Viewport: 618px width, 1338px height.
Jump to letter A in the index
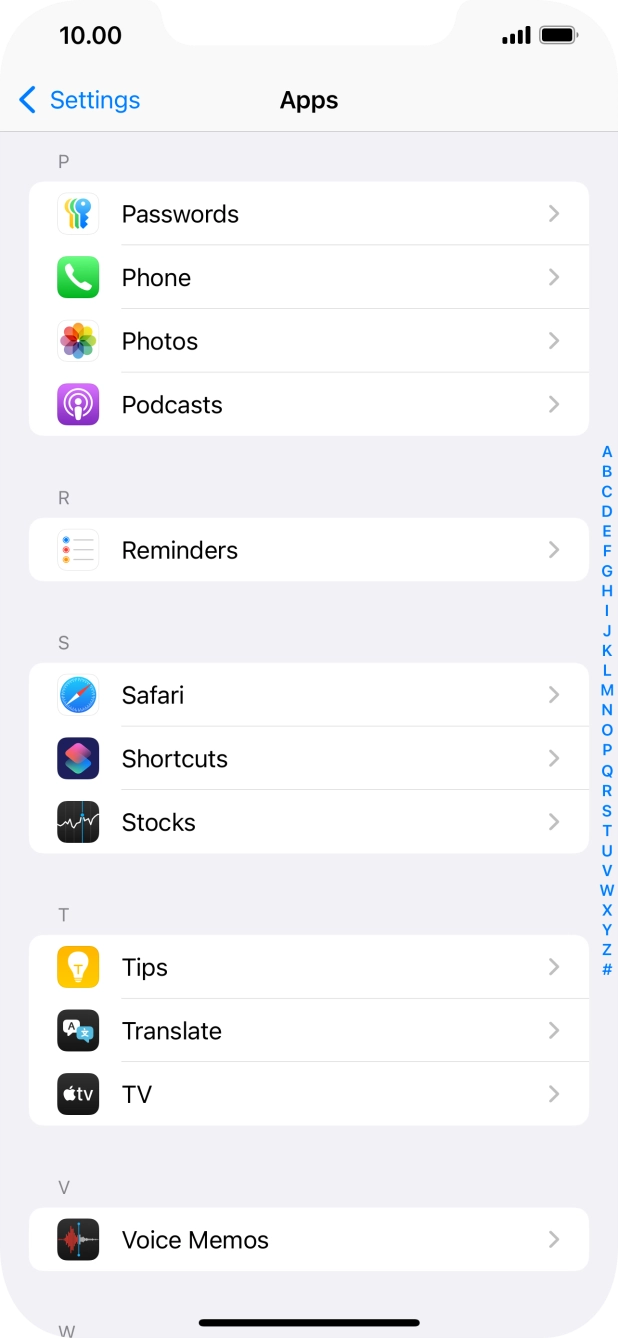click(607, 452)
